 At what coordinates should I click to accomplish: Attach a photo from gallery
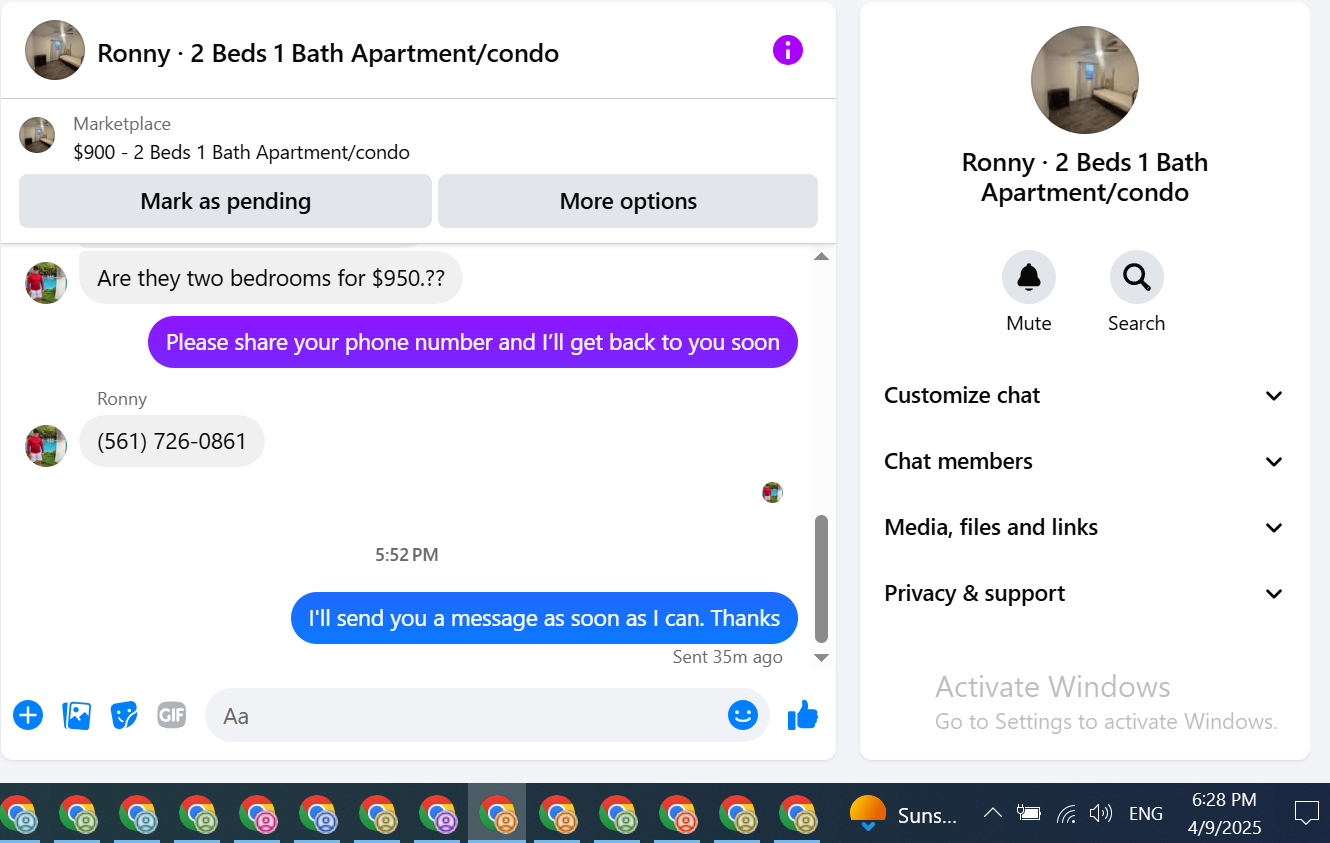click(77, 715)
